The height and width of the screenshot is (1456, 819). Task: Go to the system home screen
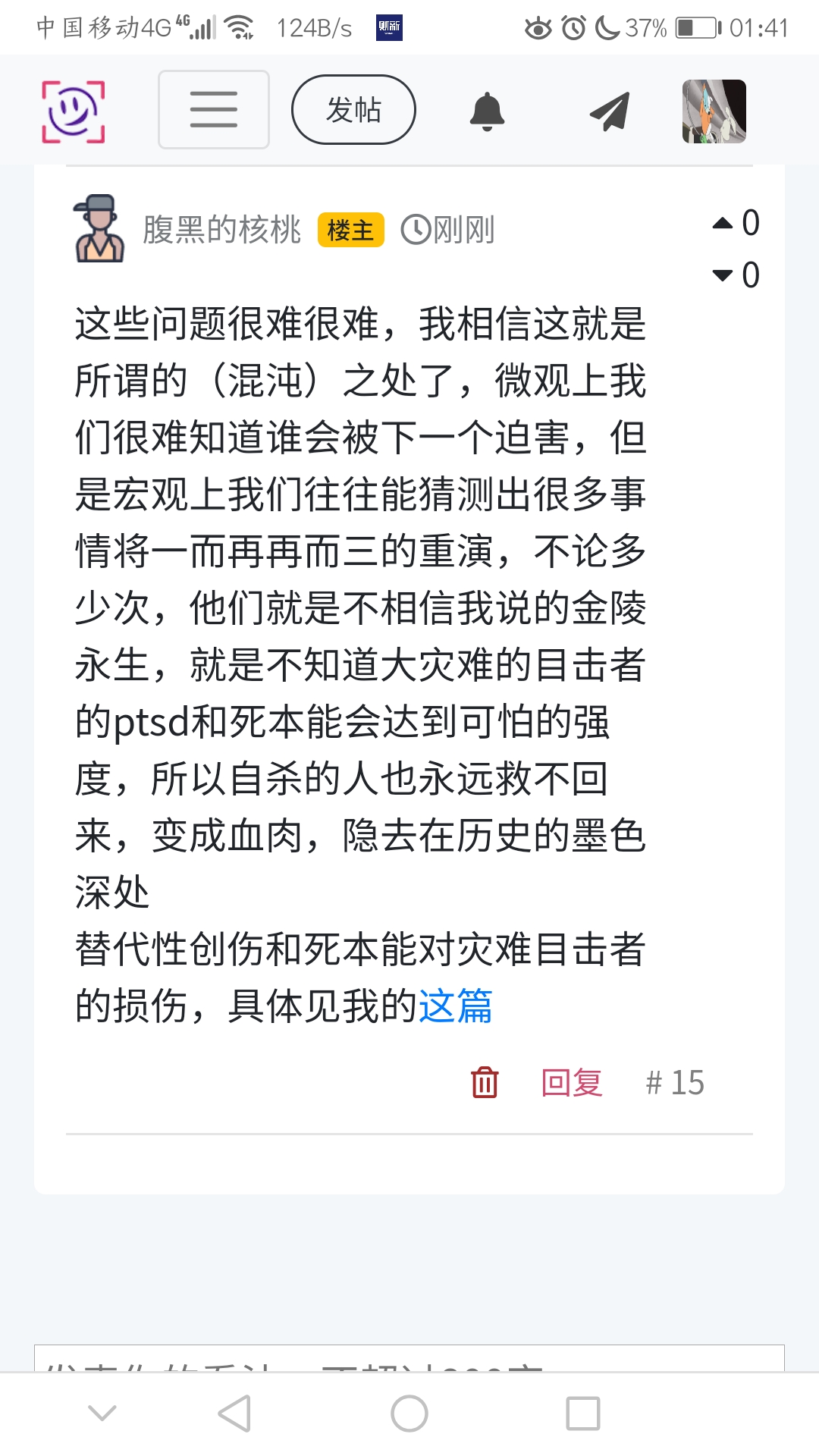pyautogui.click(x=409, y=1414)
